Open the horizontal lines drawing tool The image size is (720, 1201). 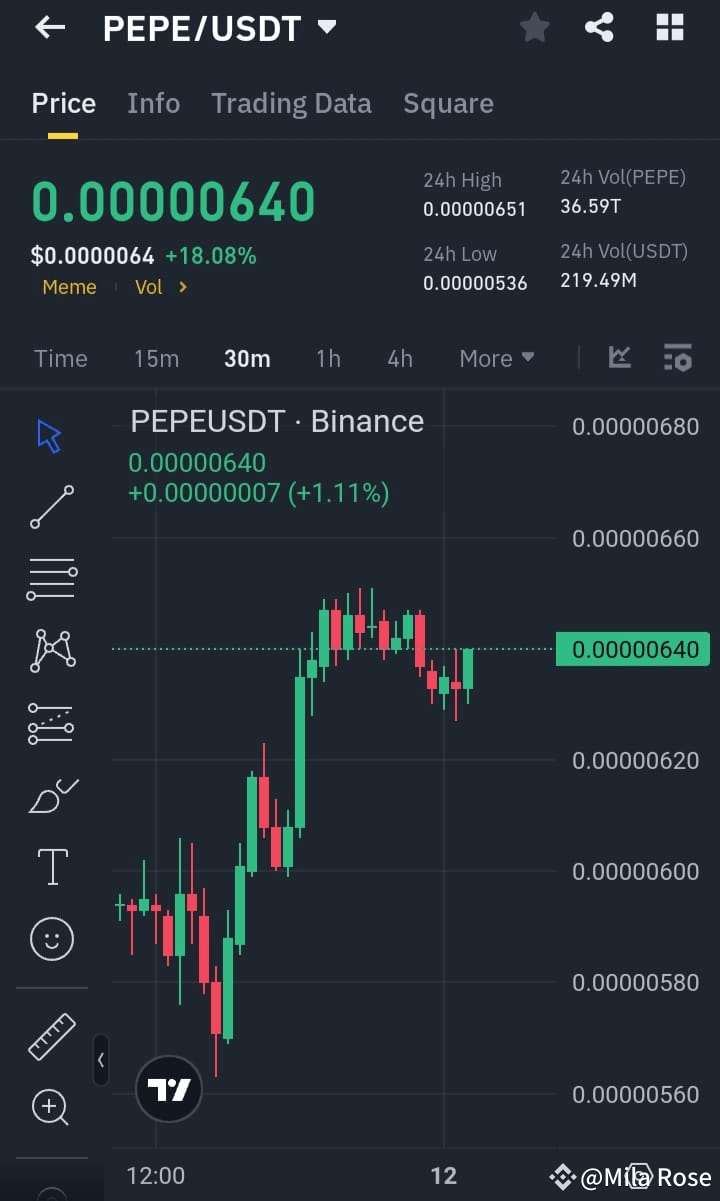(x=50, y=578)
